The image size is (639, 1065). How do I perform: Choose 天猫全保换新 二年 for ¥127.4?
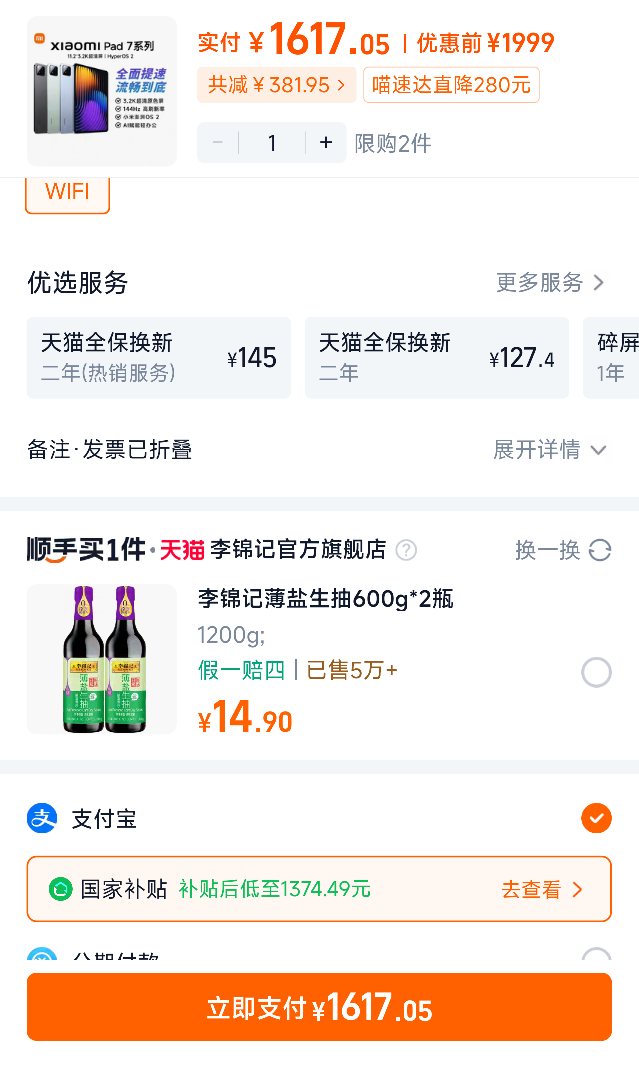pyautogui.click(x=437, y=357)
